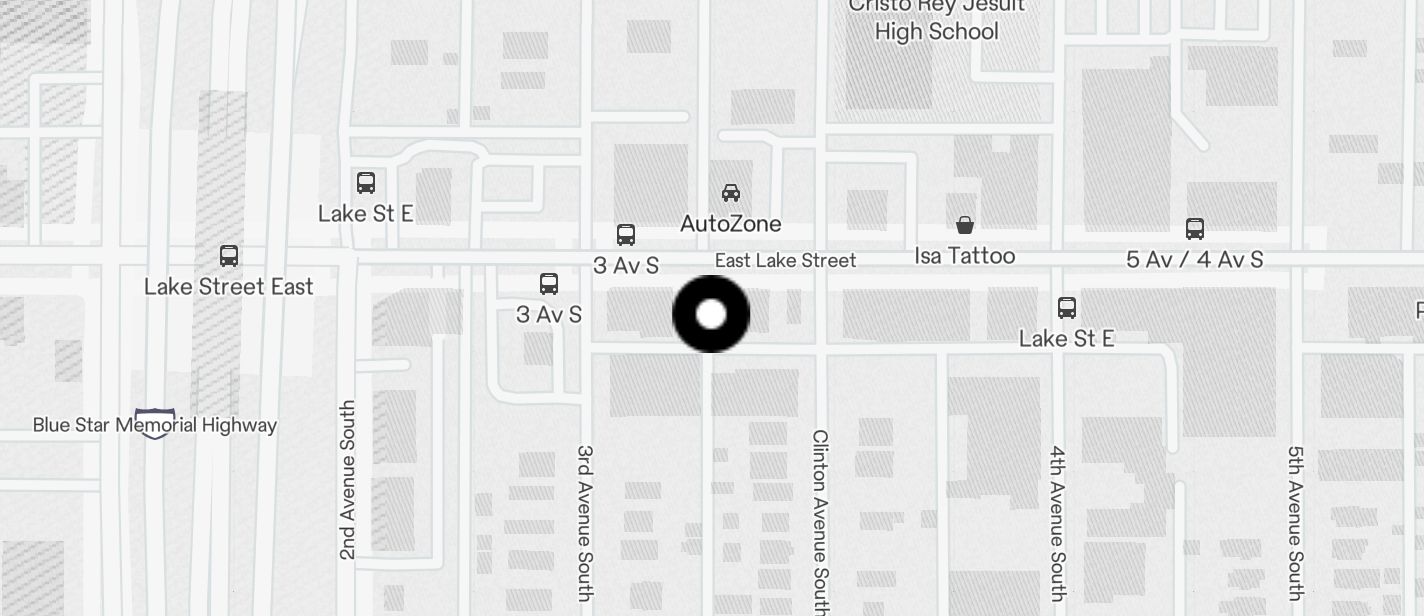Tap the 5 Av / 4 Av S bus stop
The height and width of the screenshot is (616, 1424).
[1194, 229]
